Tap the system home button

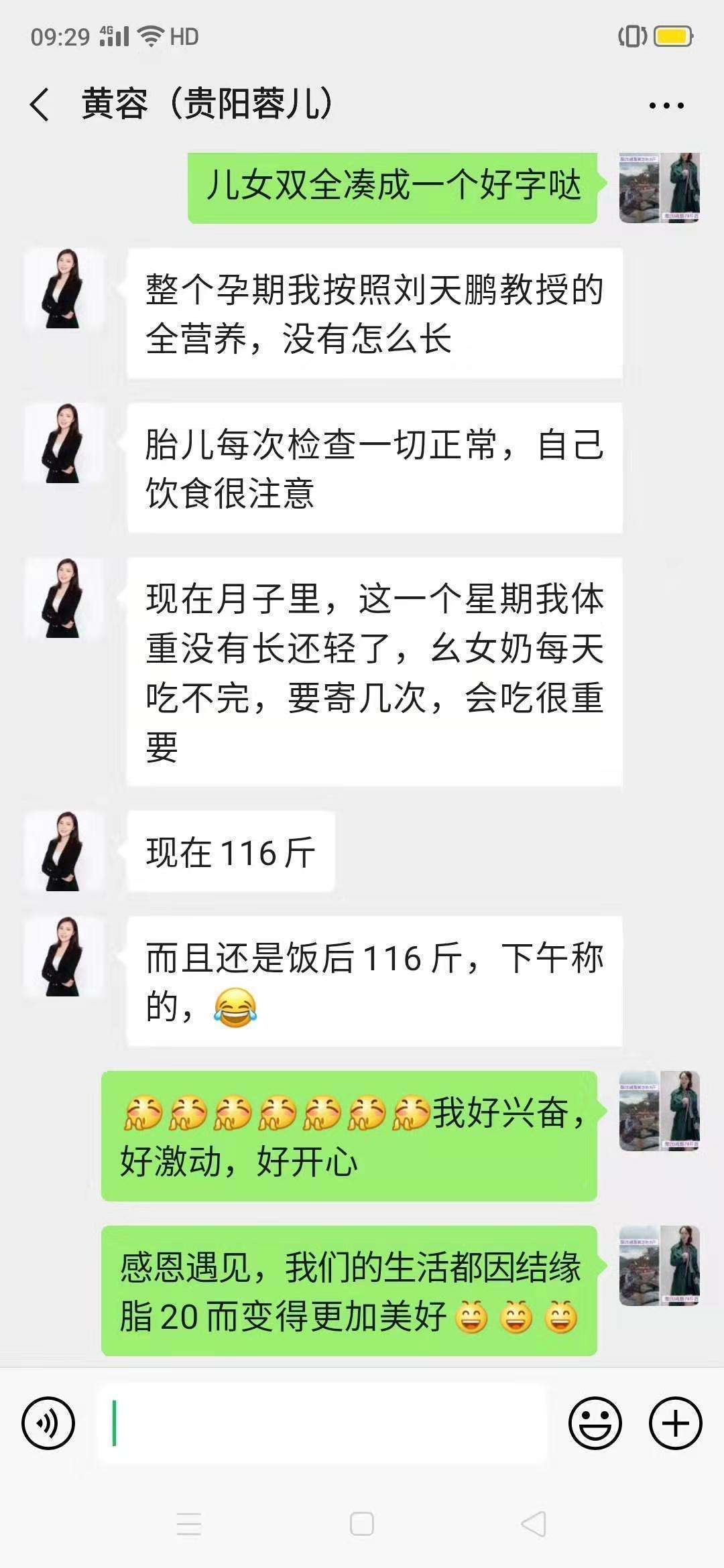(362, 1524)
